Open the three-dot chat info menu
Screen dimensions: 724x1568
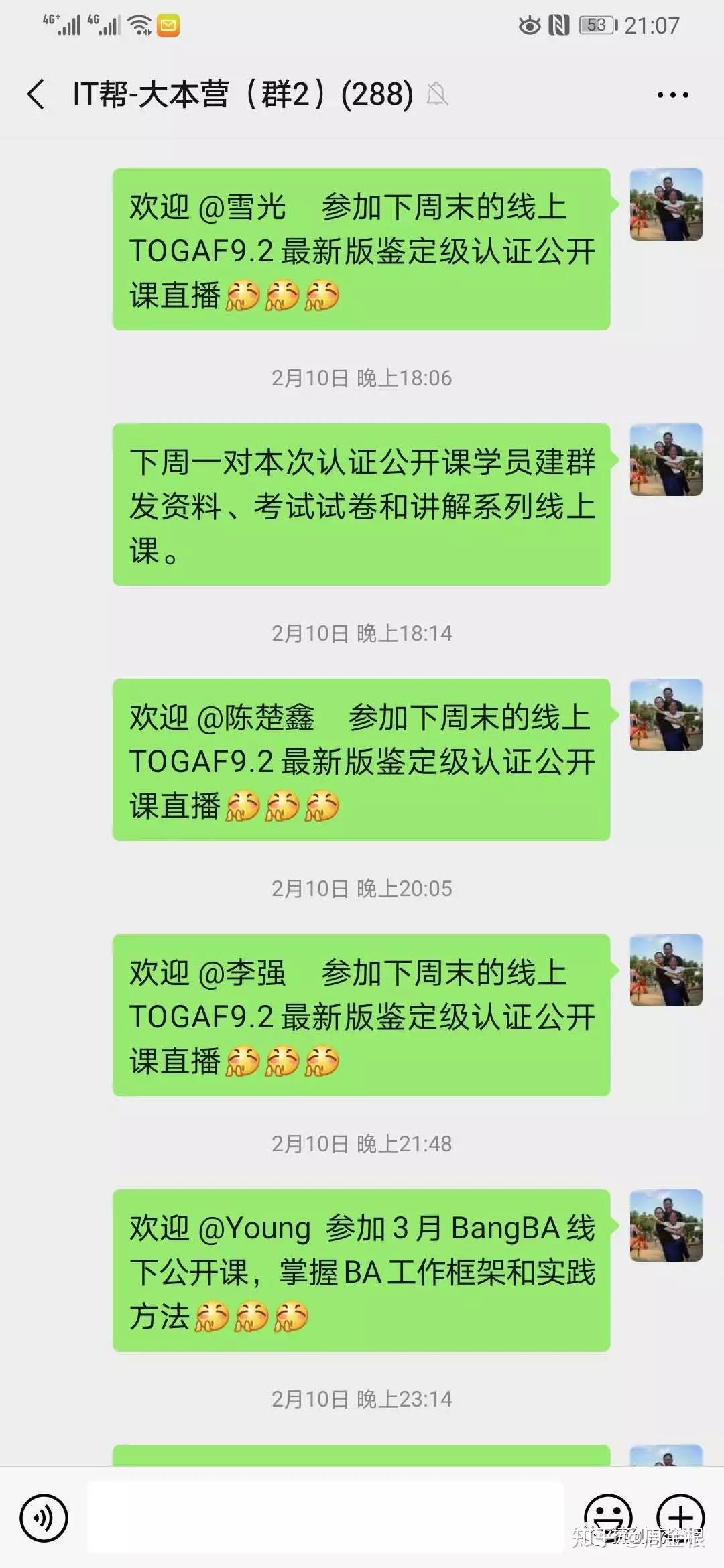point(672,95)
